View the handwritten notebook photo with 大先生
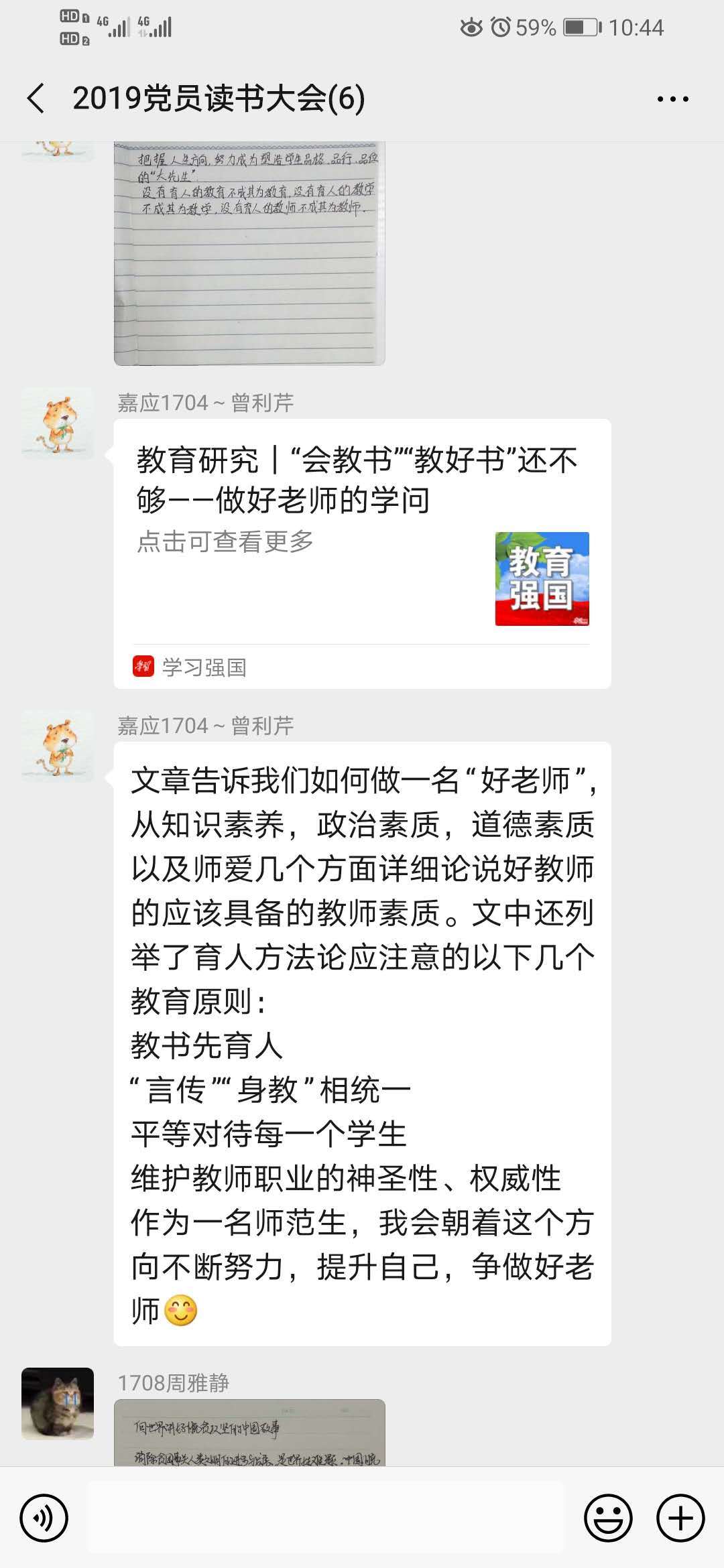Viewport: 724px width, 1568px height. click(x=249, y=253)
